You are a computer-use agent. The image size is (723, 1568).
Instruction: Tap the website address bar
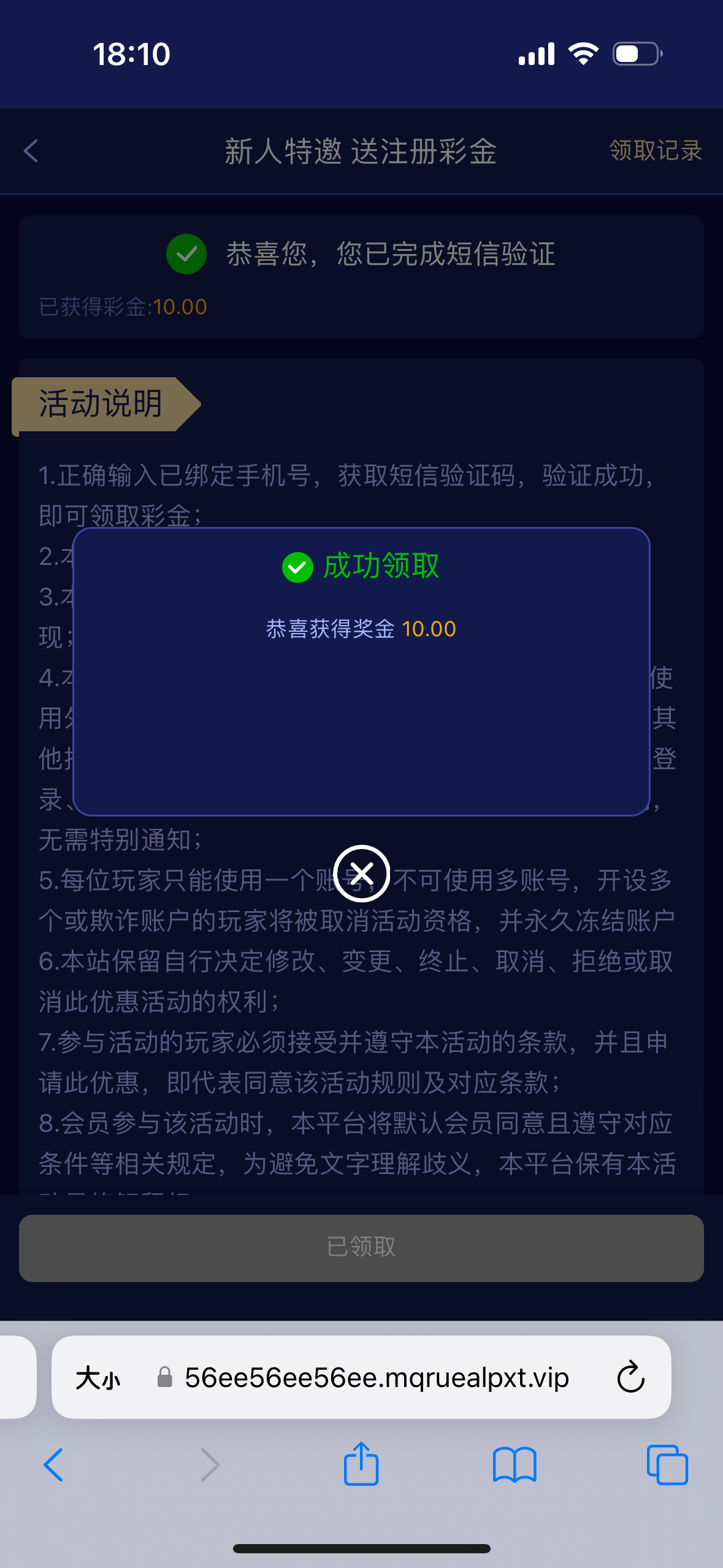click(377, 1377)
